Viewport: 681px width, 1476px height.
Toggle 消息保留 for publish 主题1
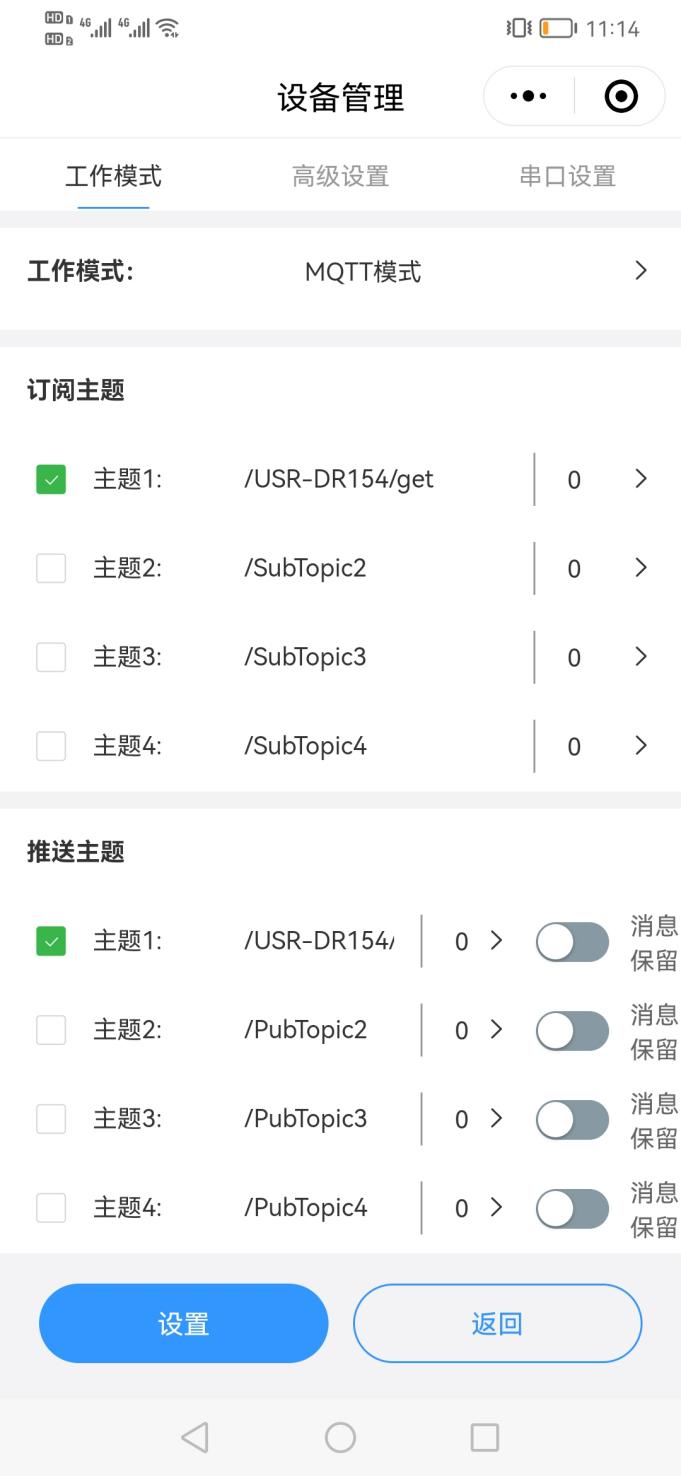pyautogui.click(x=572, y=942)
